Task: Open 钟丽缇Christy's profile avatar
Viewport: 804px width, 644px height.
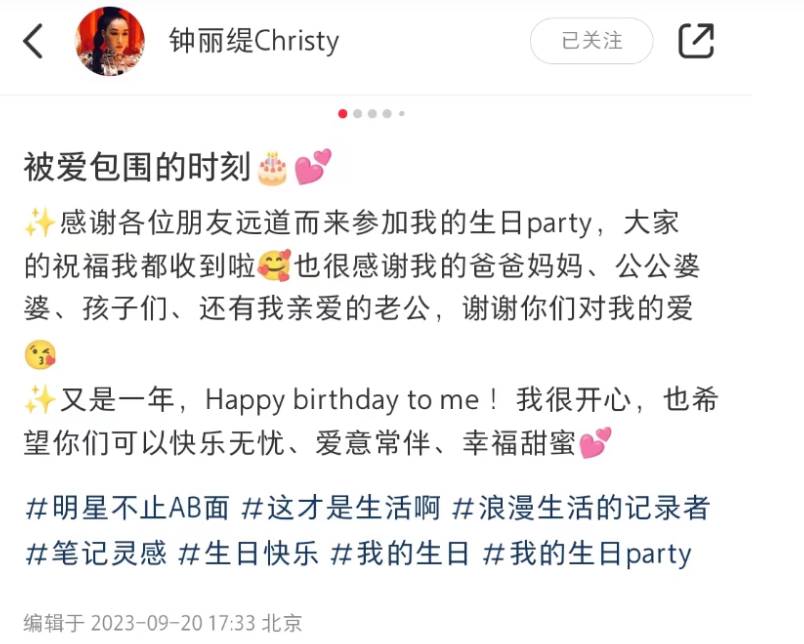Action: coord(111,42)
